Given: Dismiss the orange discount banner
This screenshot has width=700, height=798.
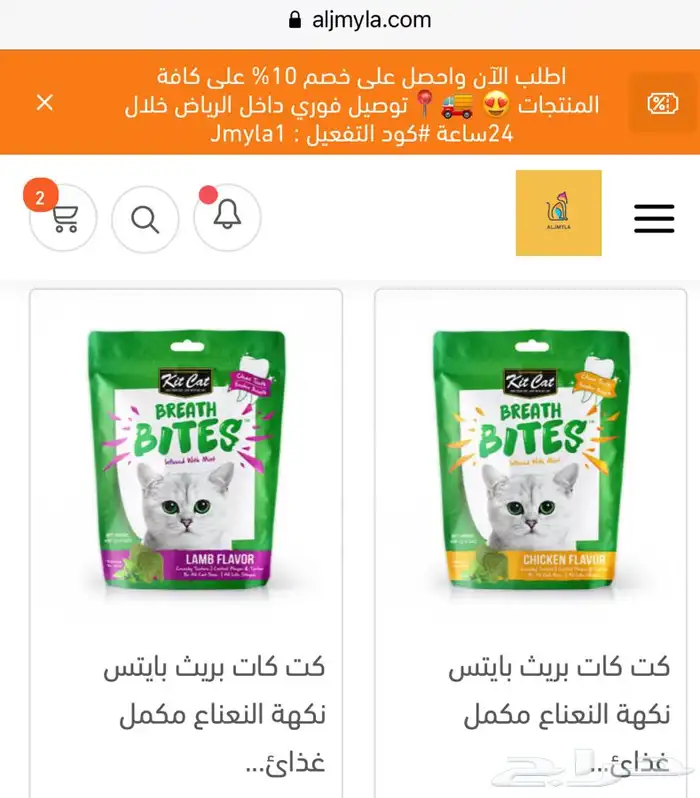Looking at the screenshot, I should [44, 102].
